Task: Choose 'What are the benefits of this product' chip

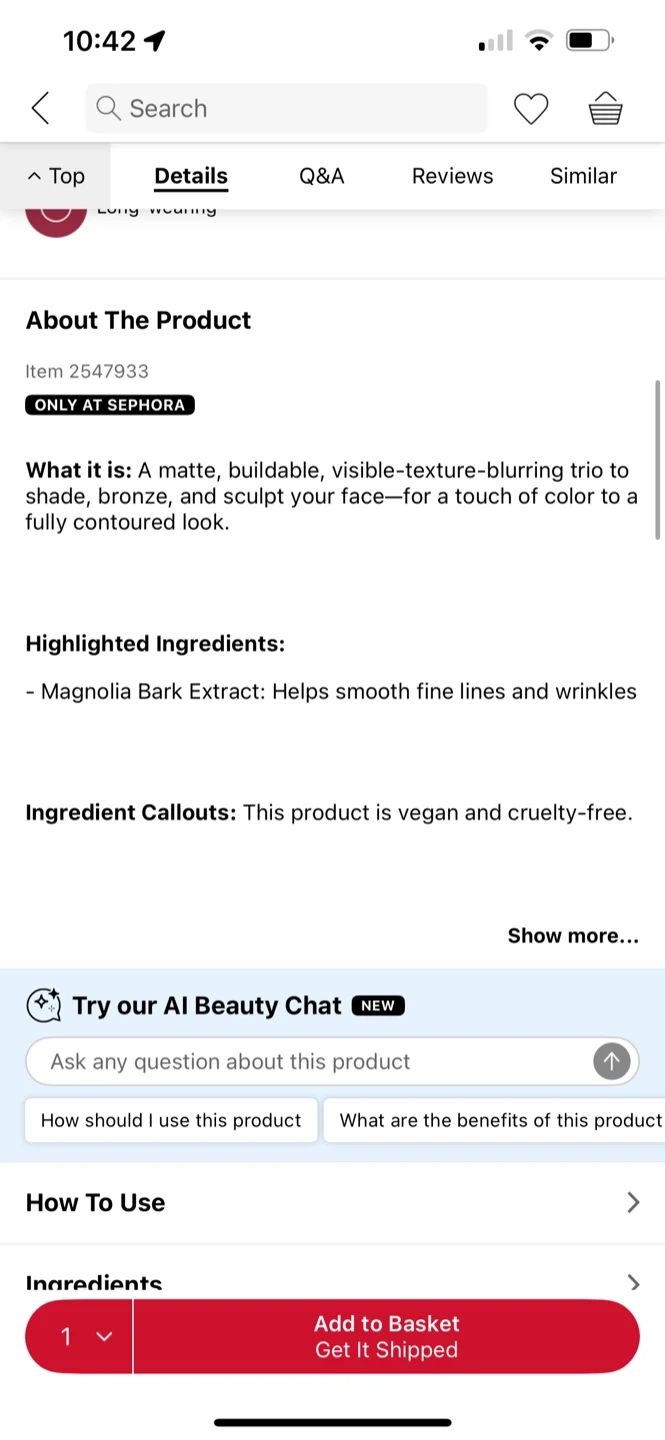Action: pyautogui.click(x=495, y=1120)
